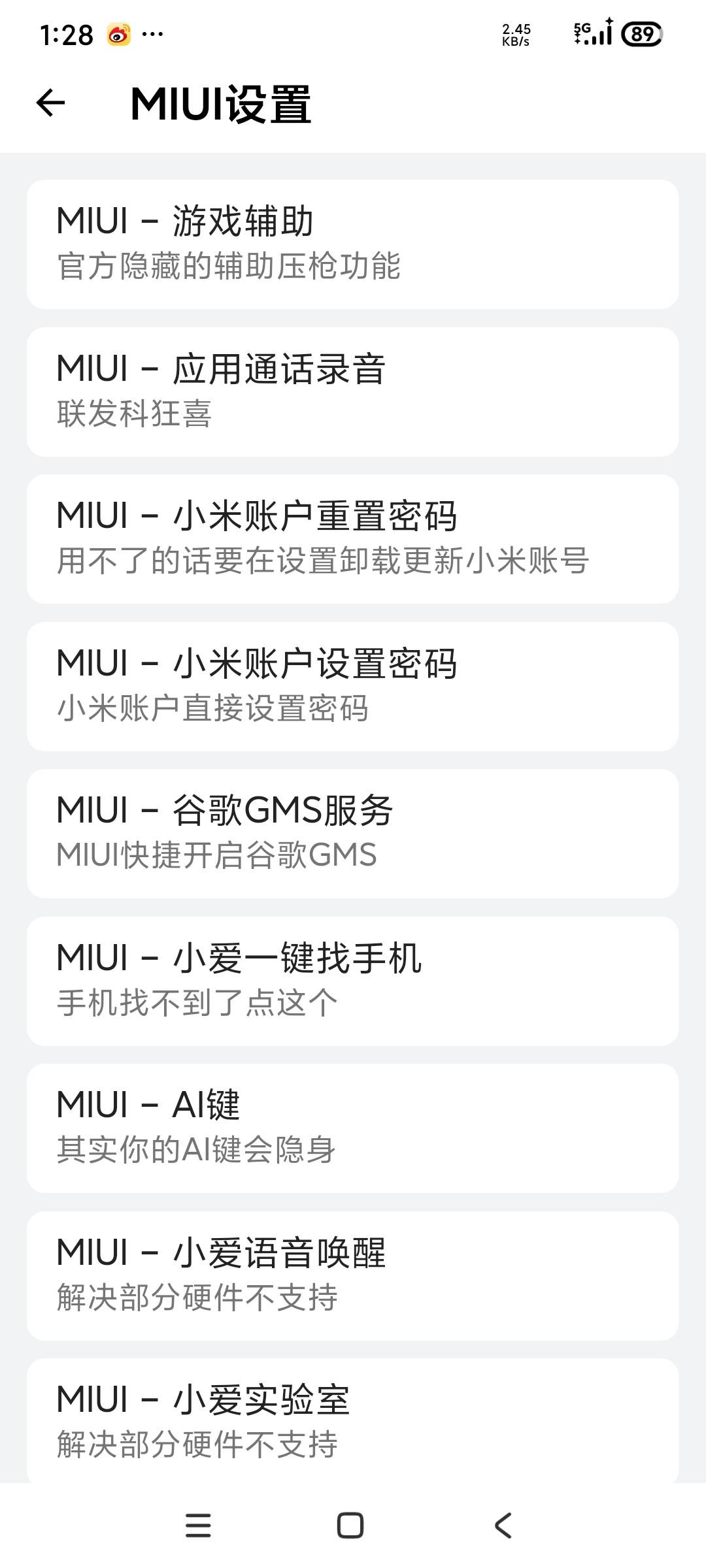Tap the system home button

(350, 1526)
